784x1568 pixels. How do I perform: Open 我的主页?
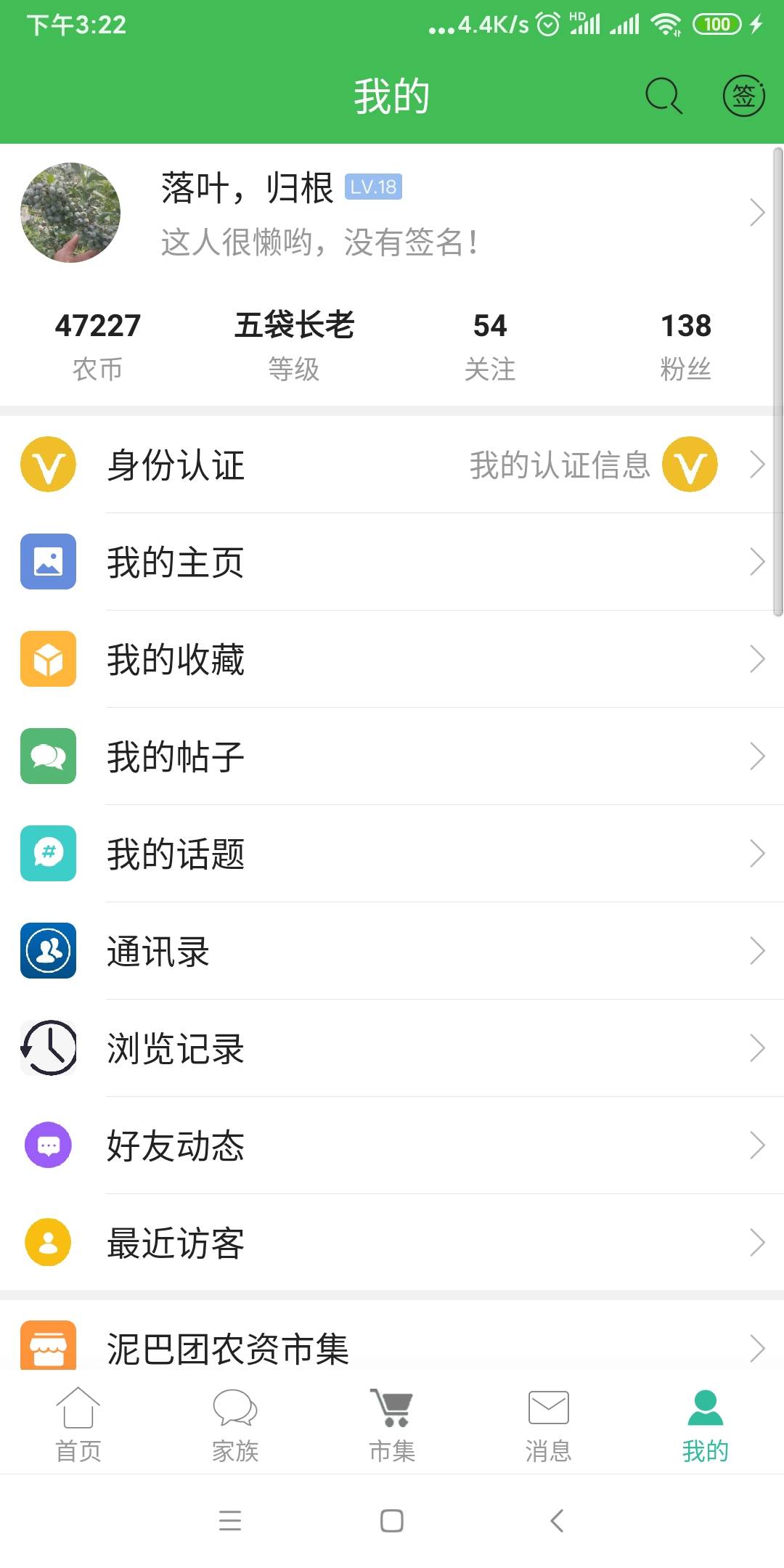pos(392,562)
